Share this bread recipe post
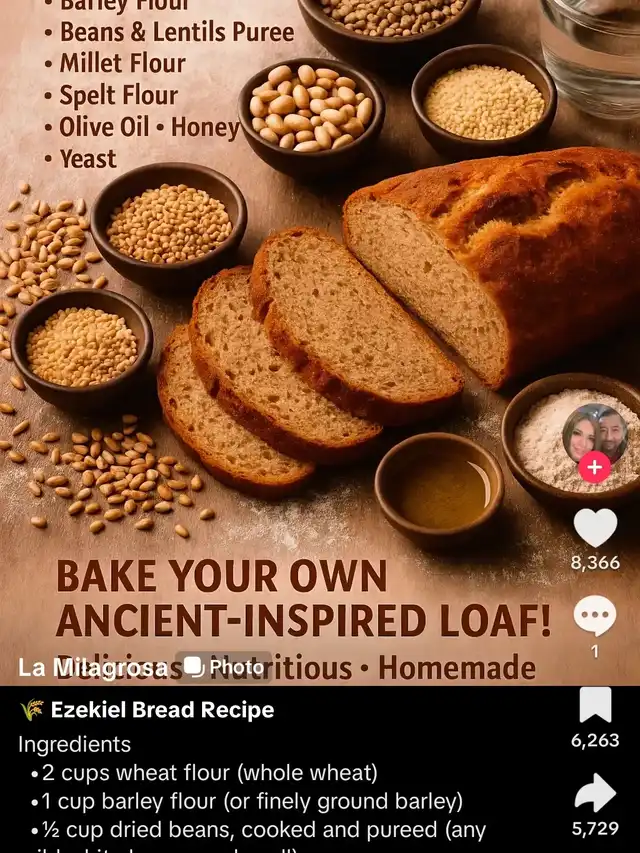This screenshot has width=640, height=853. 595,793
